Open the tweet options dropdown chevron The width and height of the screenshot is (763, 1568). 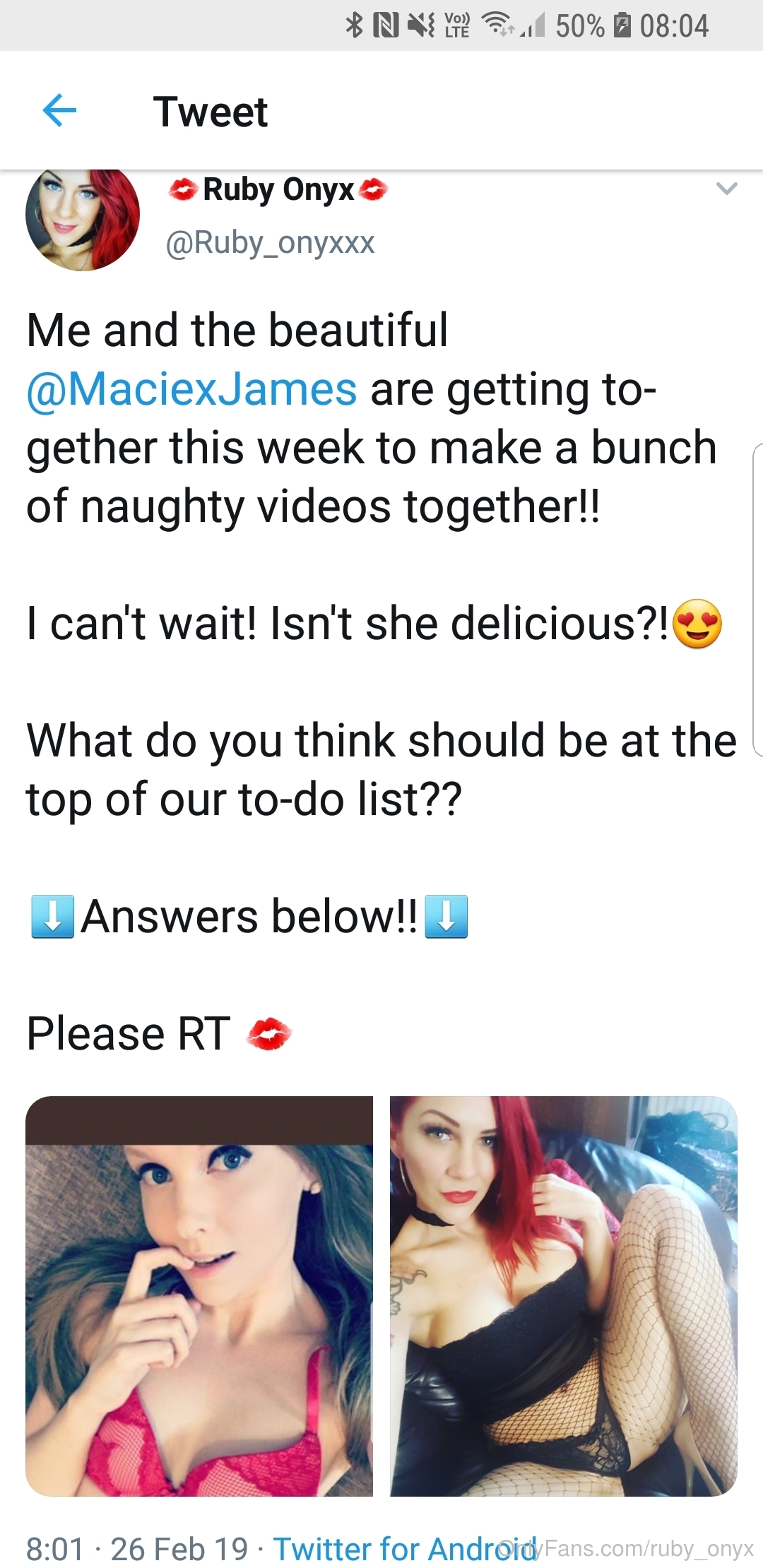point(727,189)
